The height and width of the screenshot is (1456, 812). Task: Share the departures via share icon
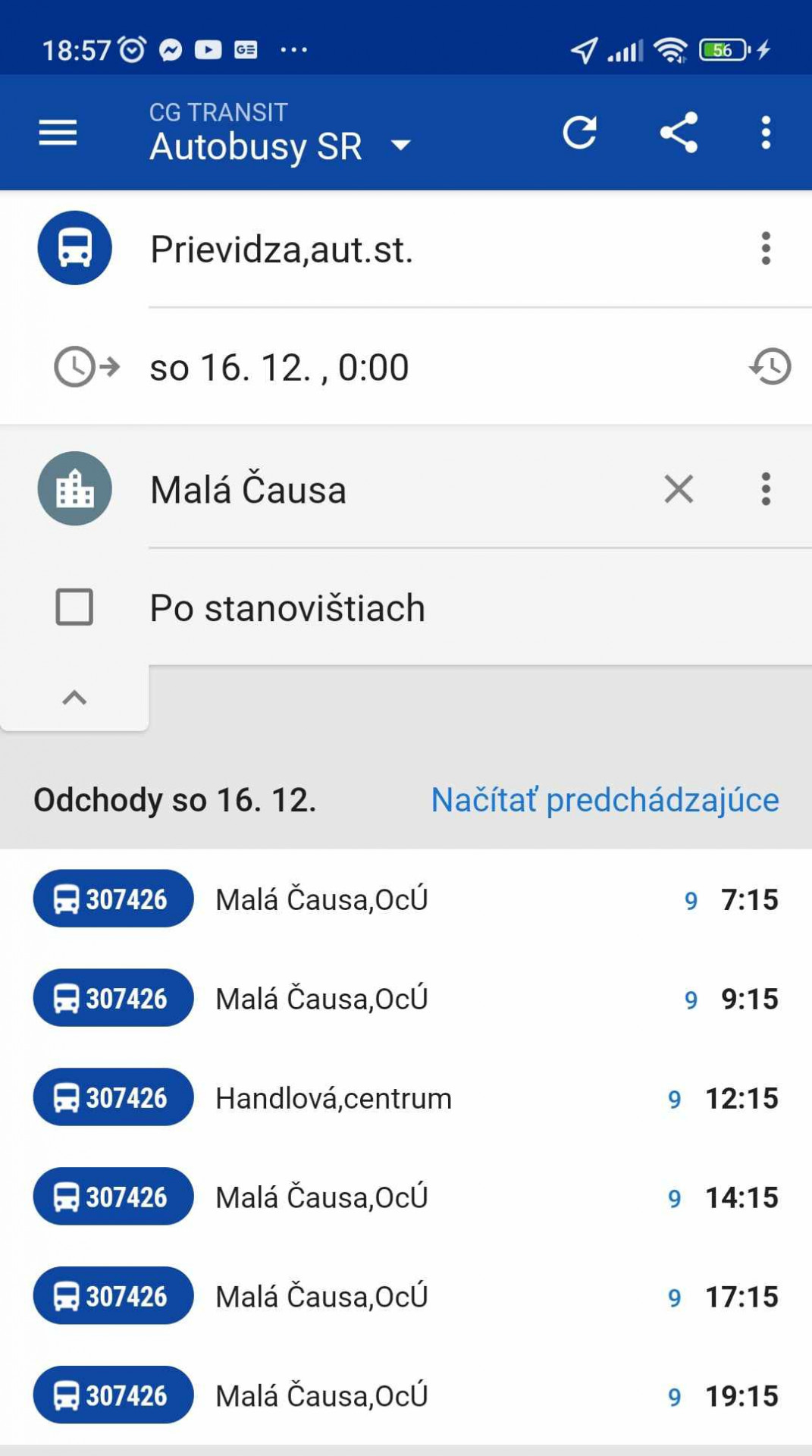tap(679, 133)
